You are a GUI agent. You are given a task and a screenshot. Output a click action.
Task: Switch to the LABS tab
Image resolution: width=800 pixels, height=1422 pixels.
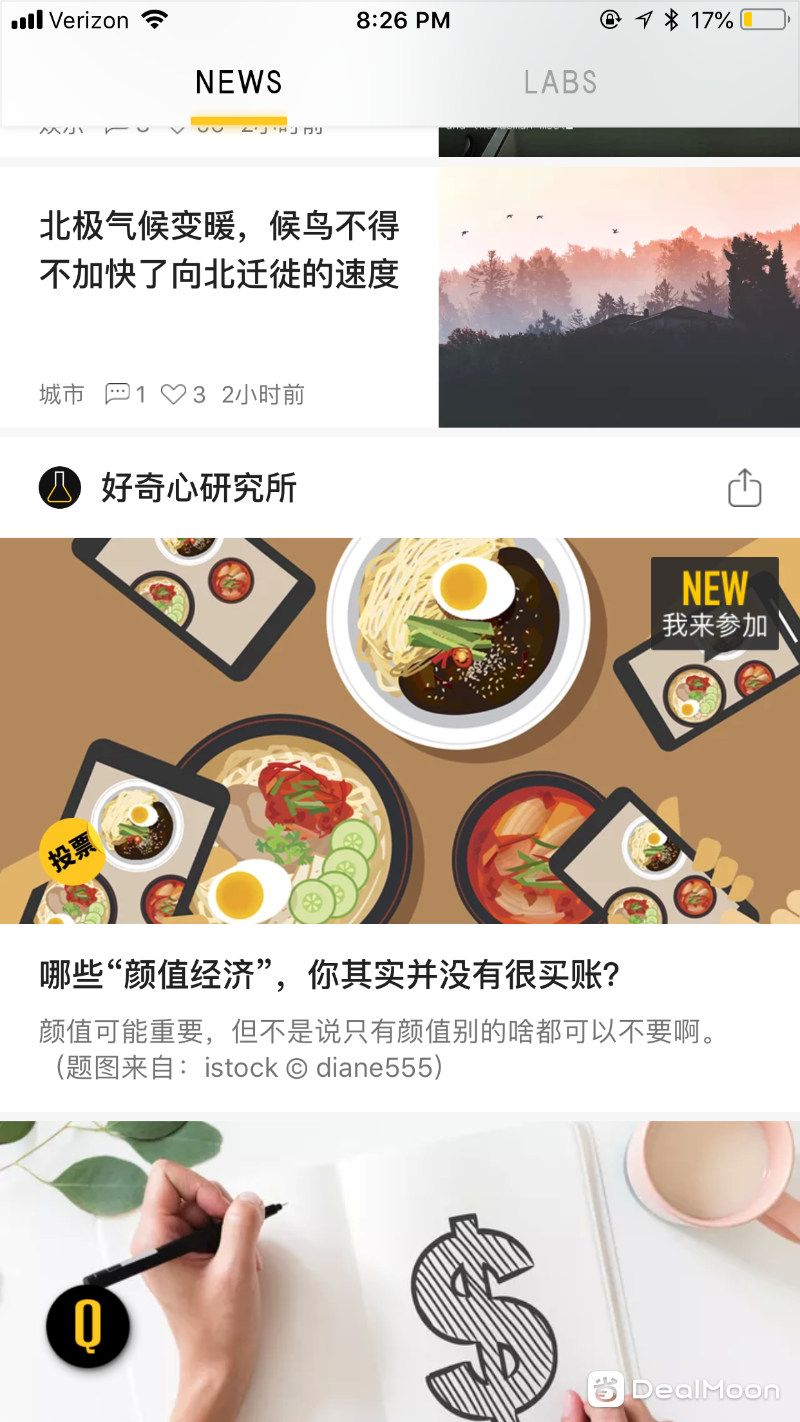coord(560,82)
